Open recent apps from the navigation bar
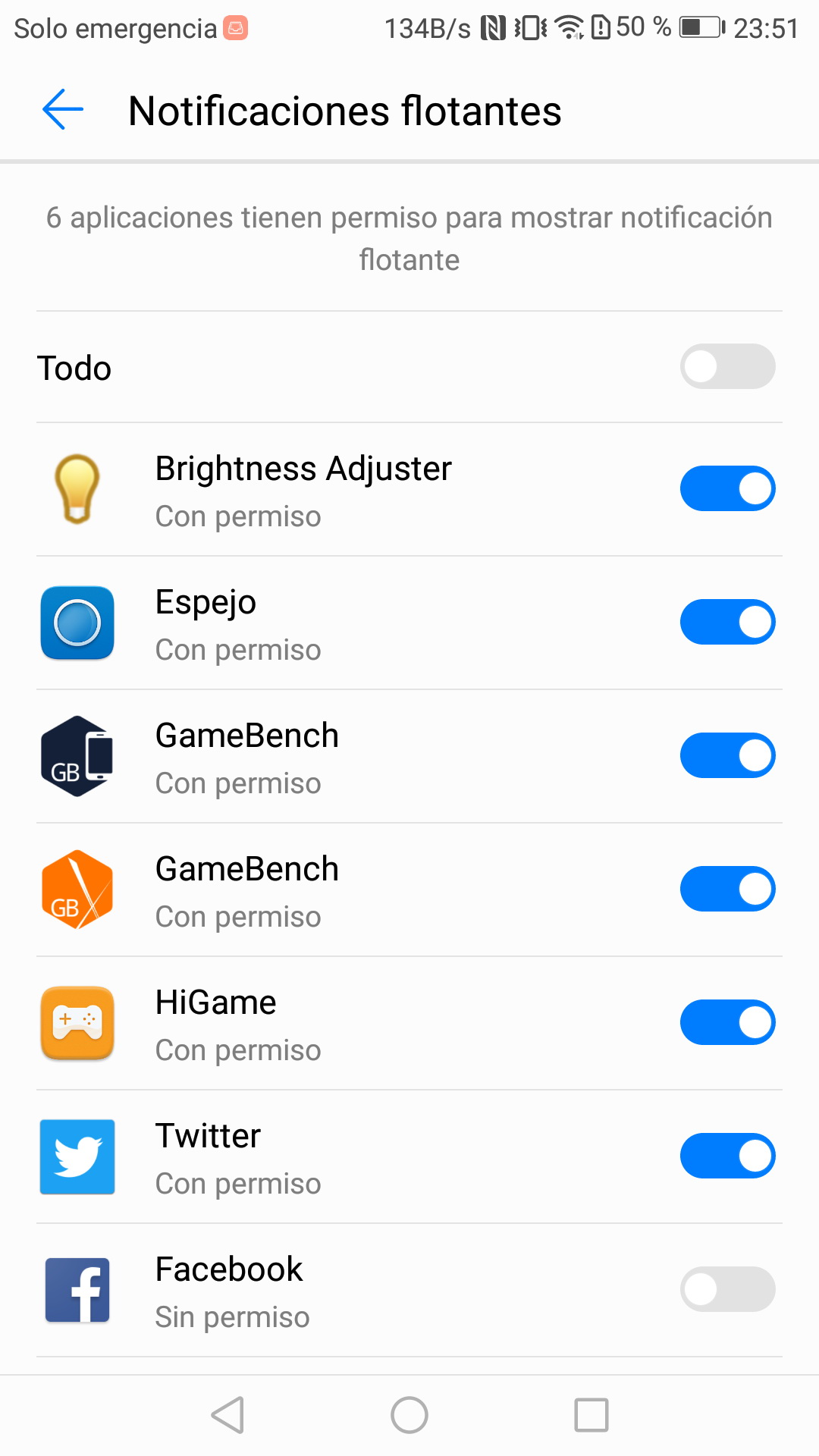819x1456 pixels. click(591, 1415)
